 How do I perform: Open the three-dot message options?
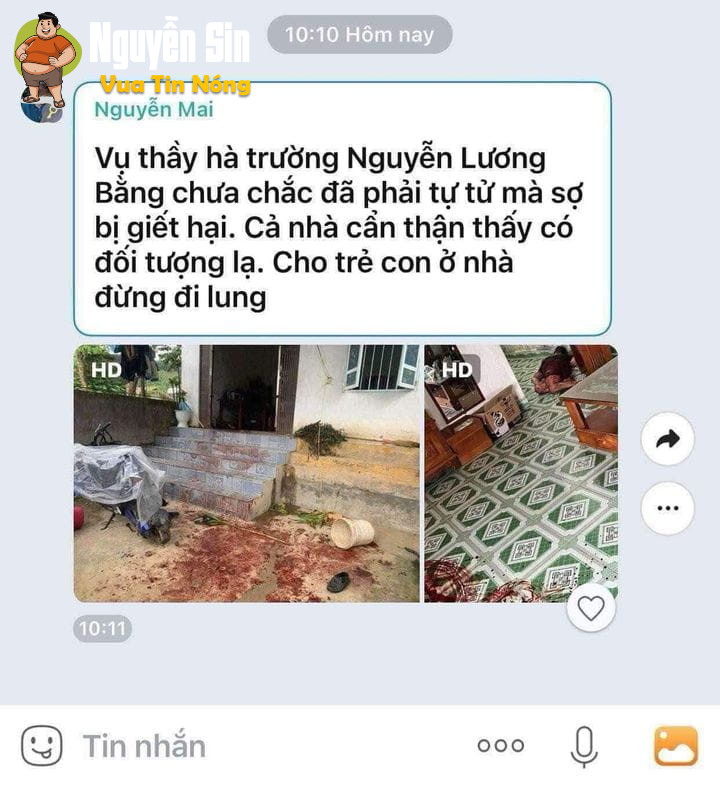(x=667, y=508)
